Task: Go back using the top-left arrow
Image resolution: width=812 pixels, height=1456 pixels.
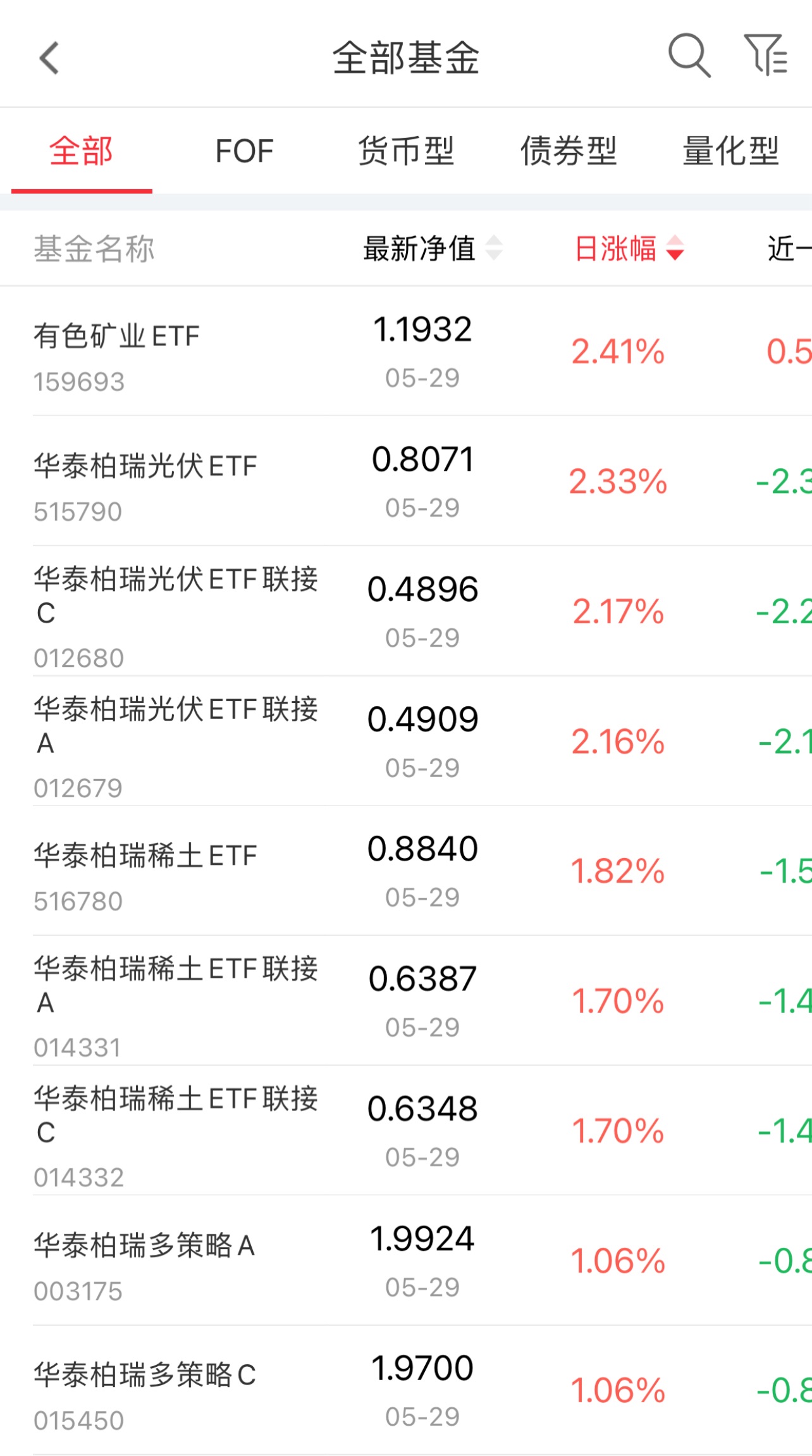Action: [49, 58]
